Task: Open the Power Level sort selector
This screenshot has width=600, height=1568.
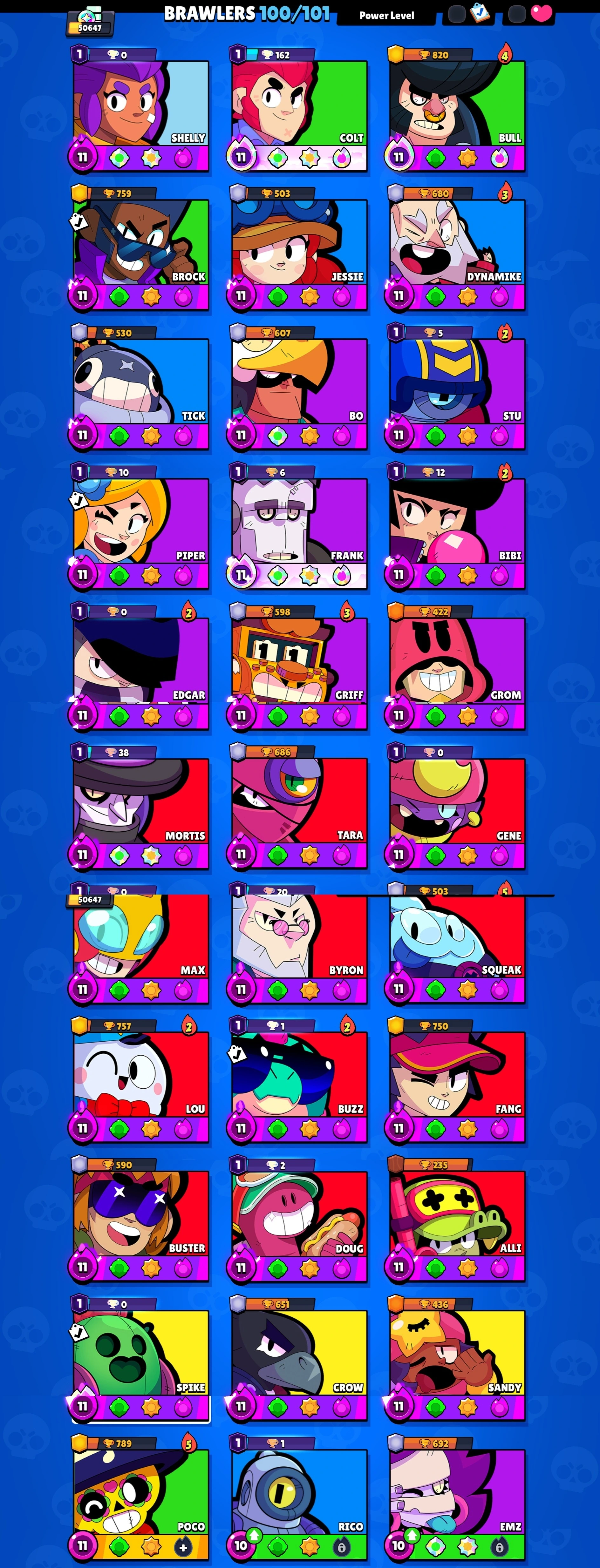Action: [x=386, y=16]
